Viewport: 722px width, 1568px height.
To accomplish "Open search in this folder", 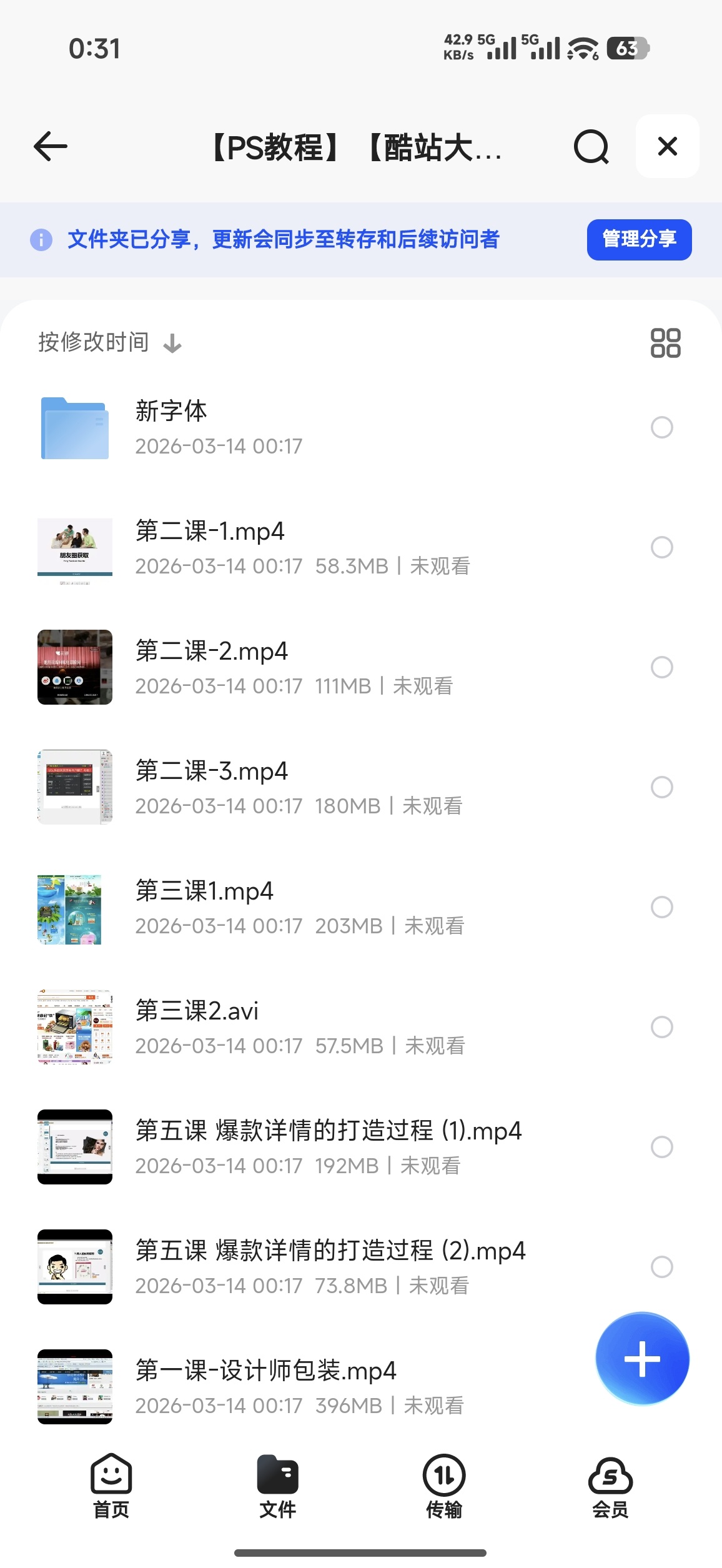I will pyautogui.click(x=591, y=147).
